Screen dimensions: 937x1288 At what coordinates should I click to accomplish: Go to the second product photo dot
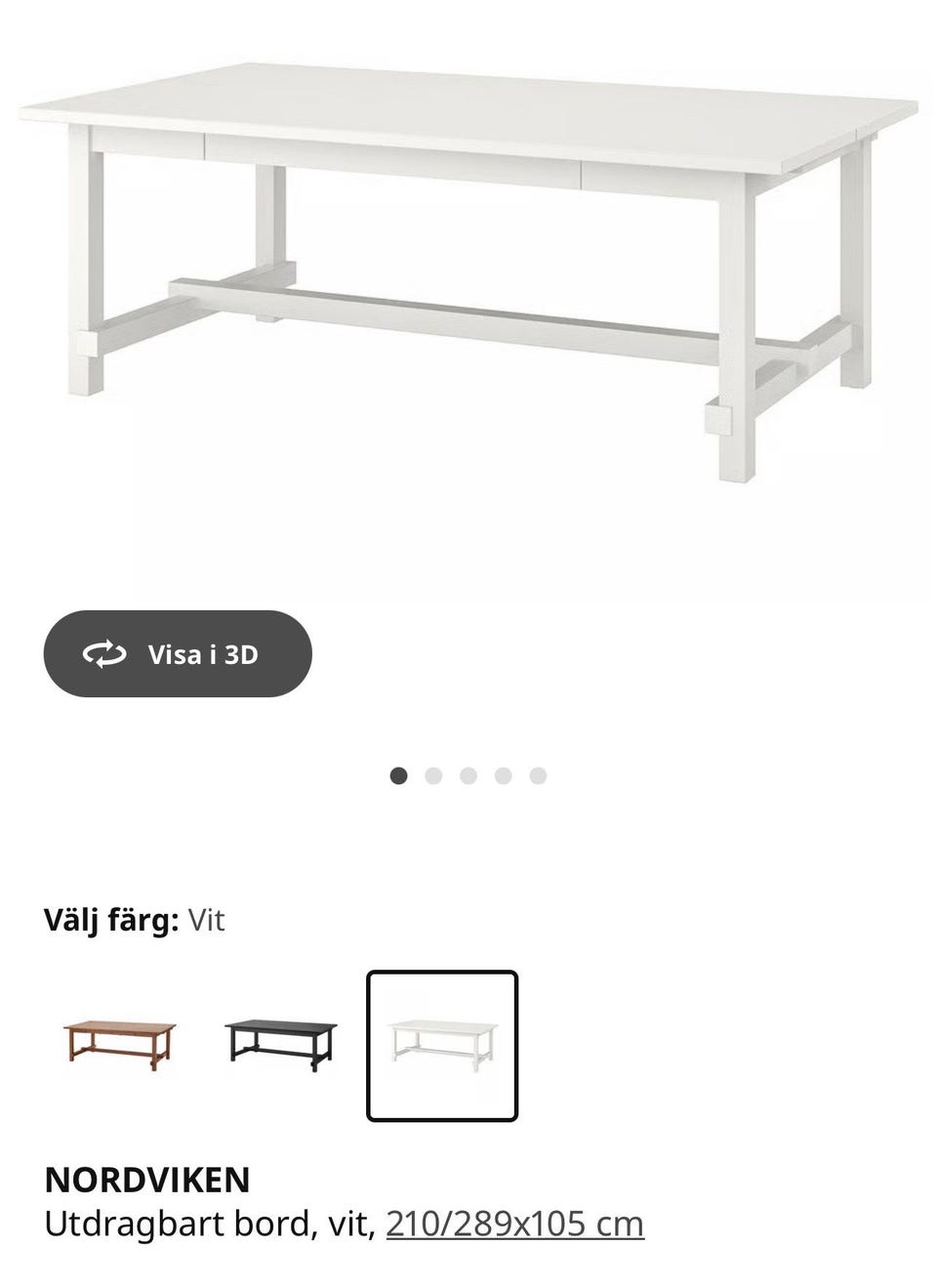pos(432,774)
